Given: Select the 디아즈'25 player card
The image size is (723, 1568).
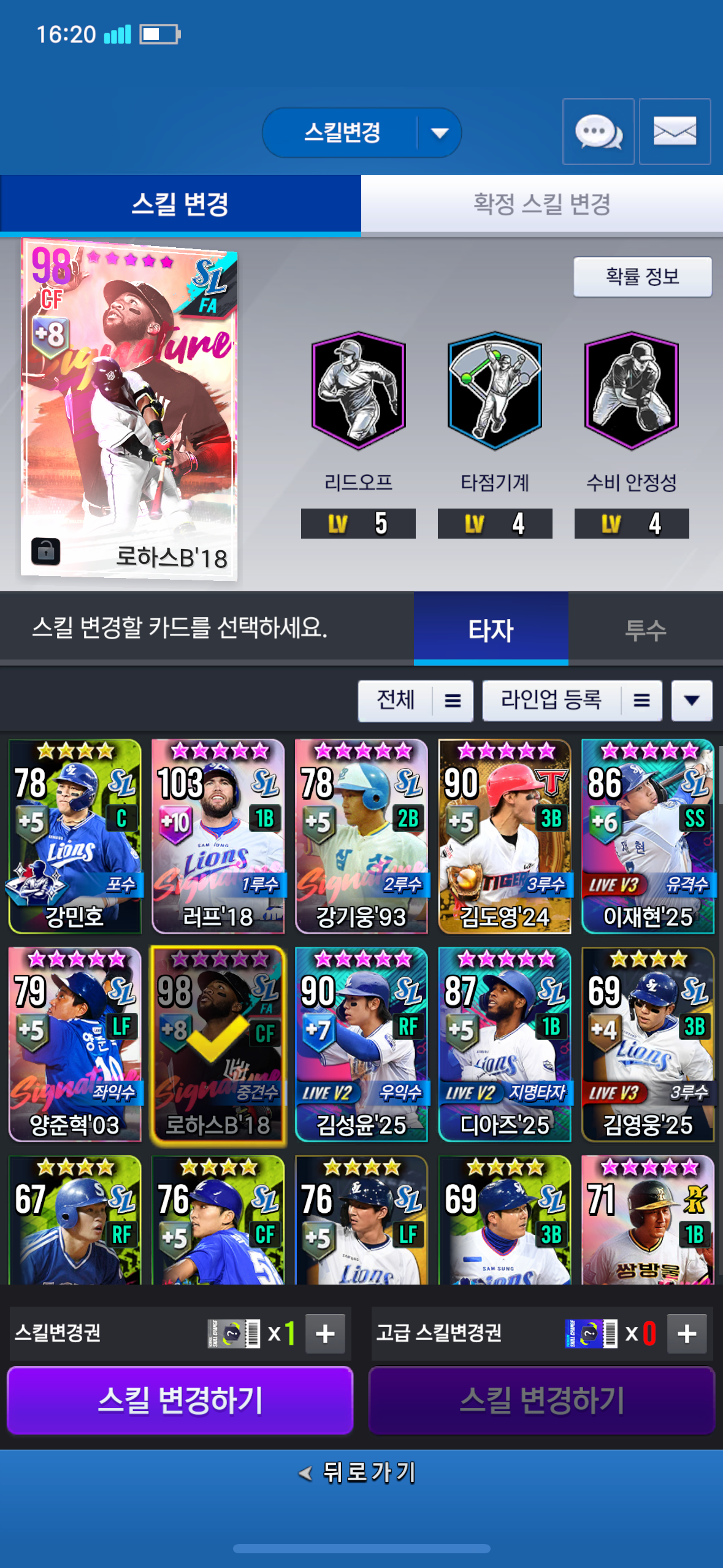Looking at the screenshot, I should click(x=505, y=1044).
